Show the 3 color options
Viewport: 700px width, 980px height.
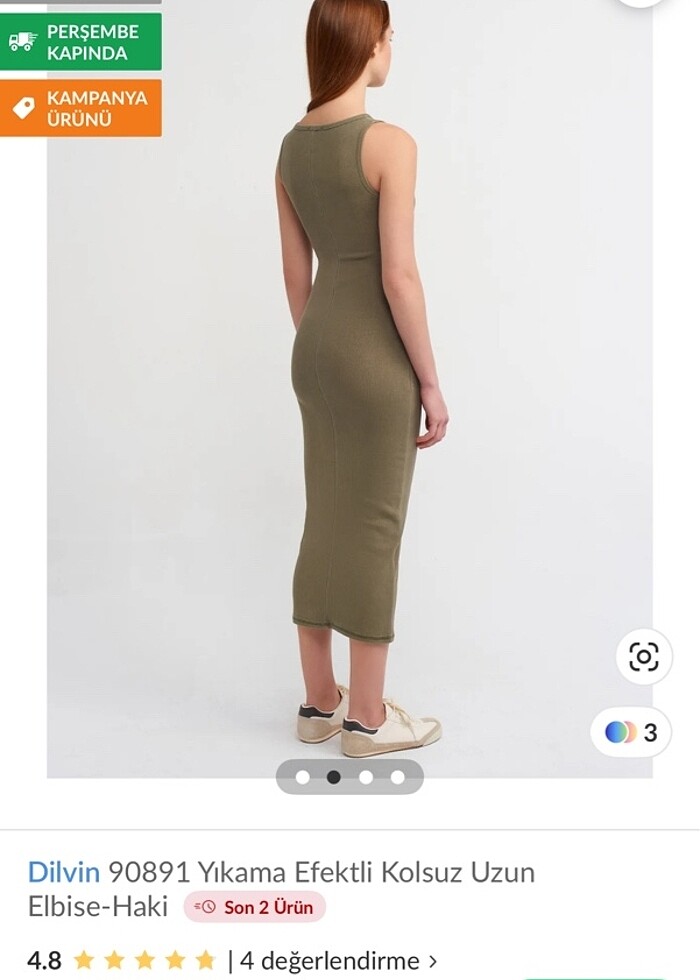point(631,732)
